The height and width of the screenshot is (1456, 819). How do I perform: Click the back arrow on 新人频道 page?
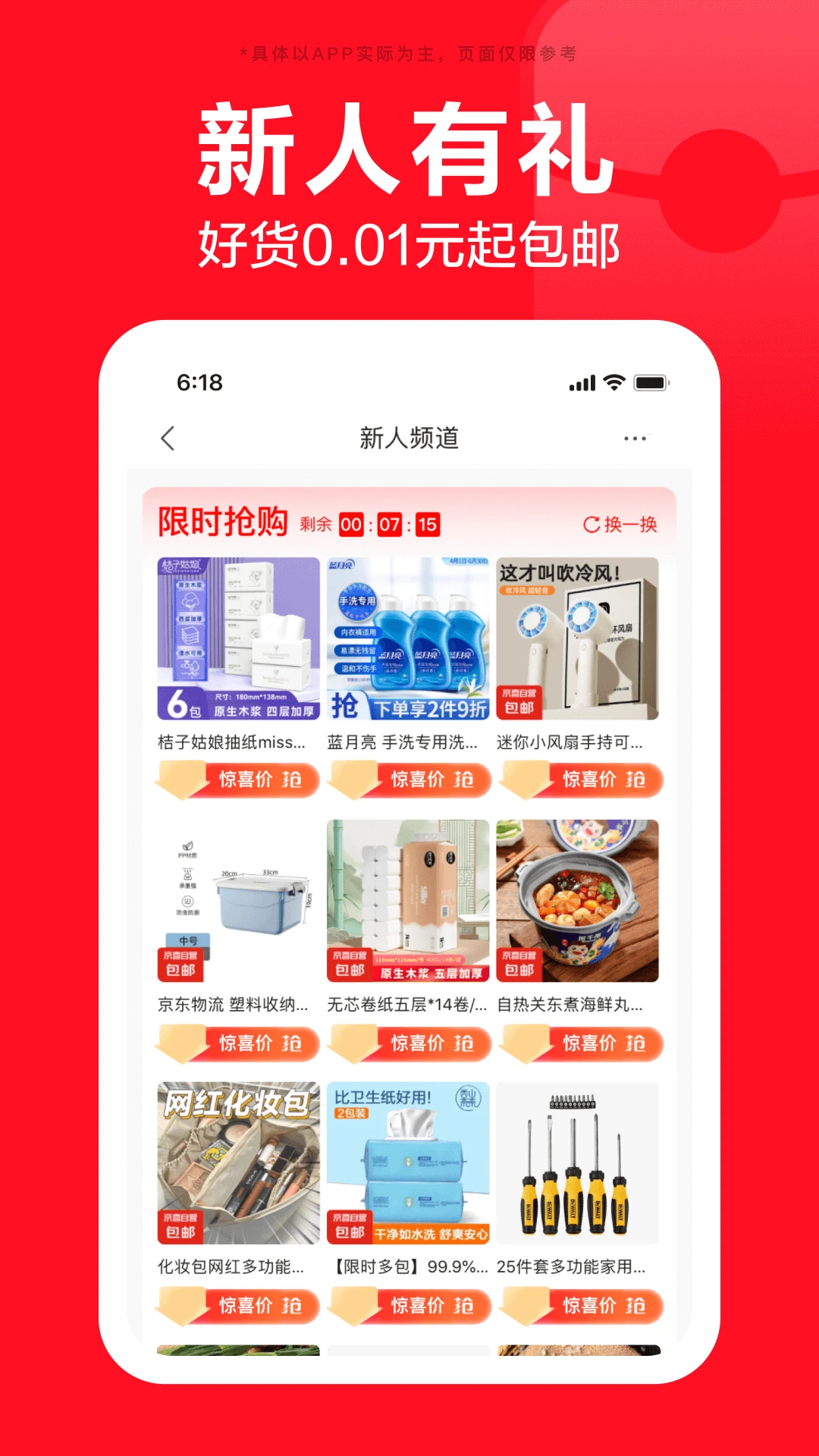(168, 438)
